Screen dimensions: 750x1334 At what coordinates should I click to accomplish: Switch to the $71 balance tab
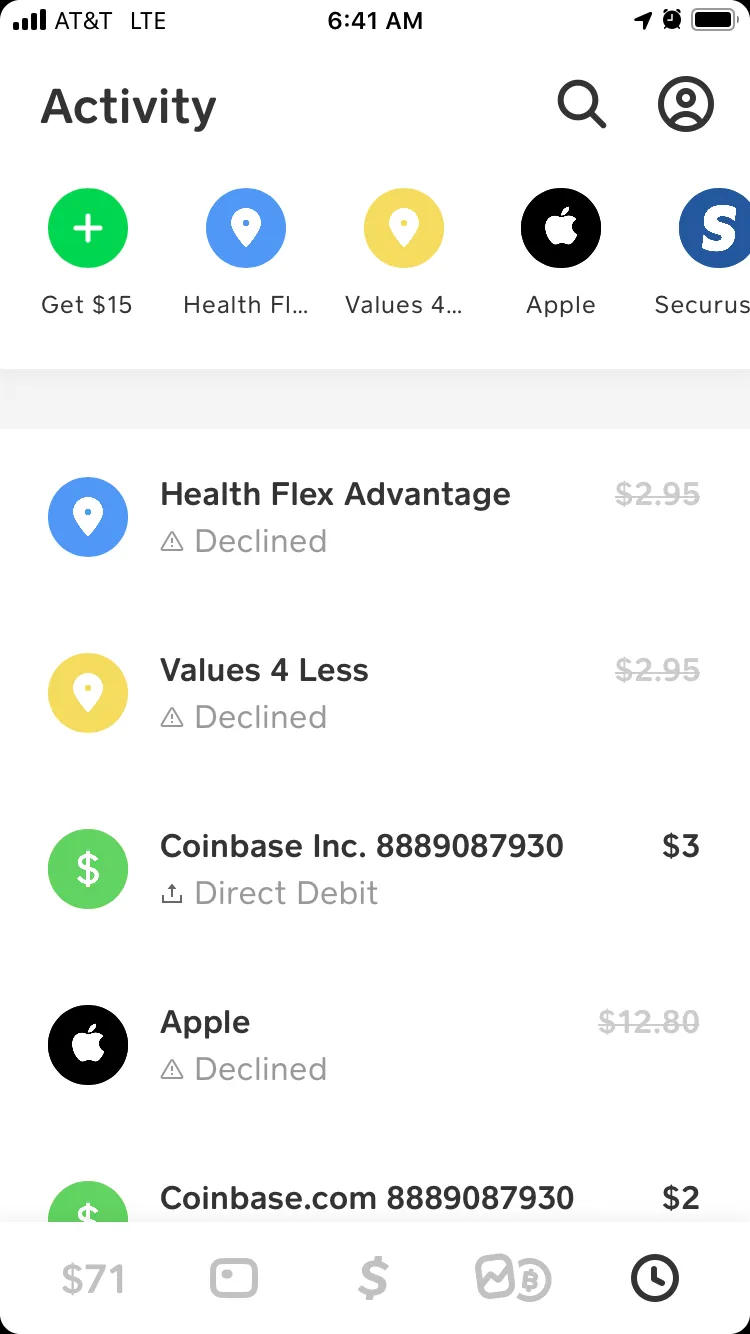point(93,1278)
